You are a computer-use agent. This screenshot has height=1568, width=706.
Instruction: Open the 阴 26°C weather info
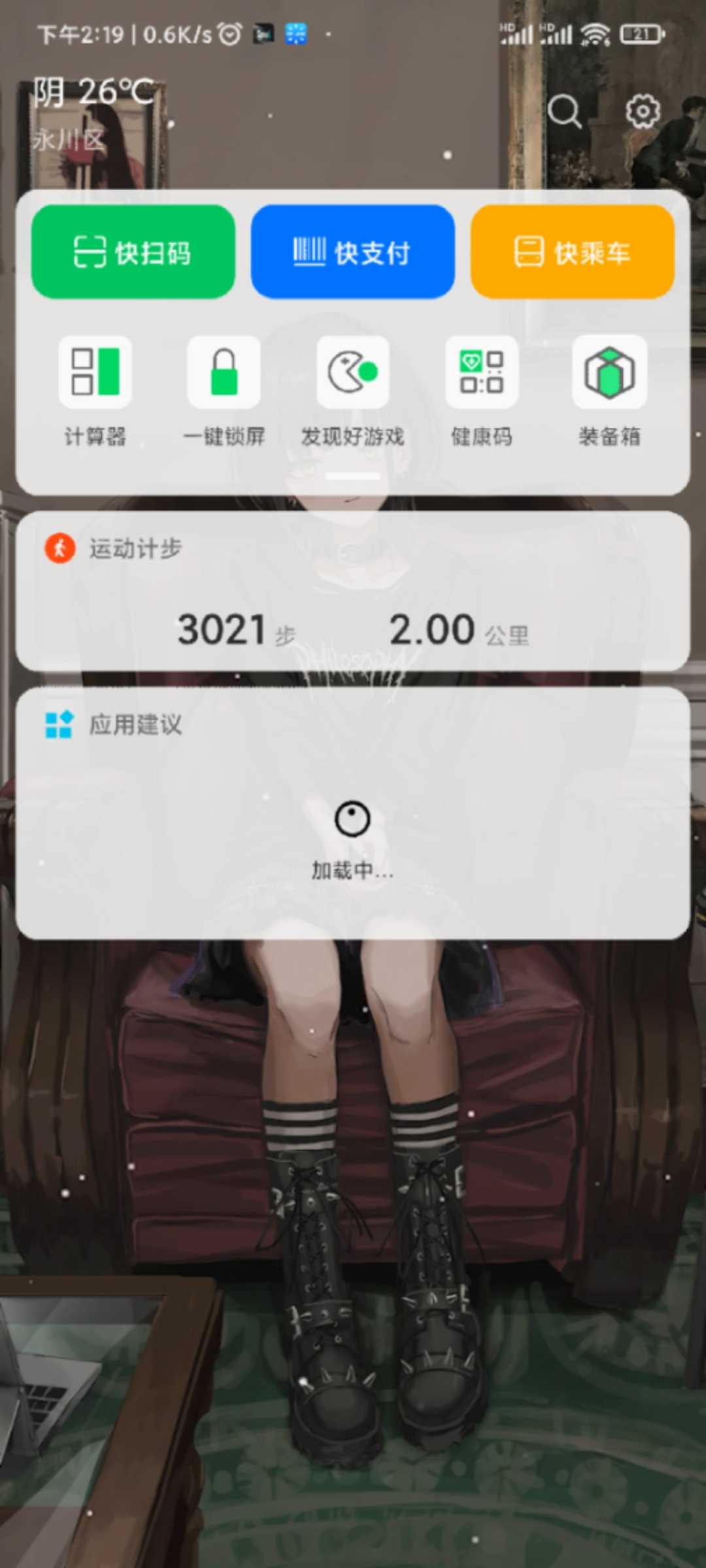click(x=95, y=93)
